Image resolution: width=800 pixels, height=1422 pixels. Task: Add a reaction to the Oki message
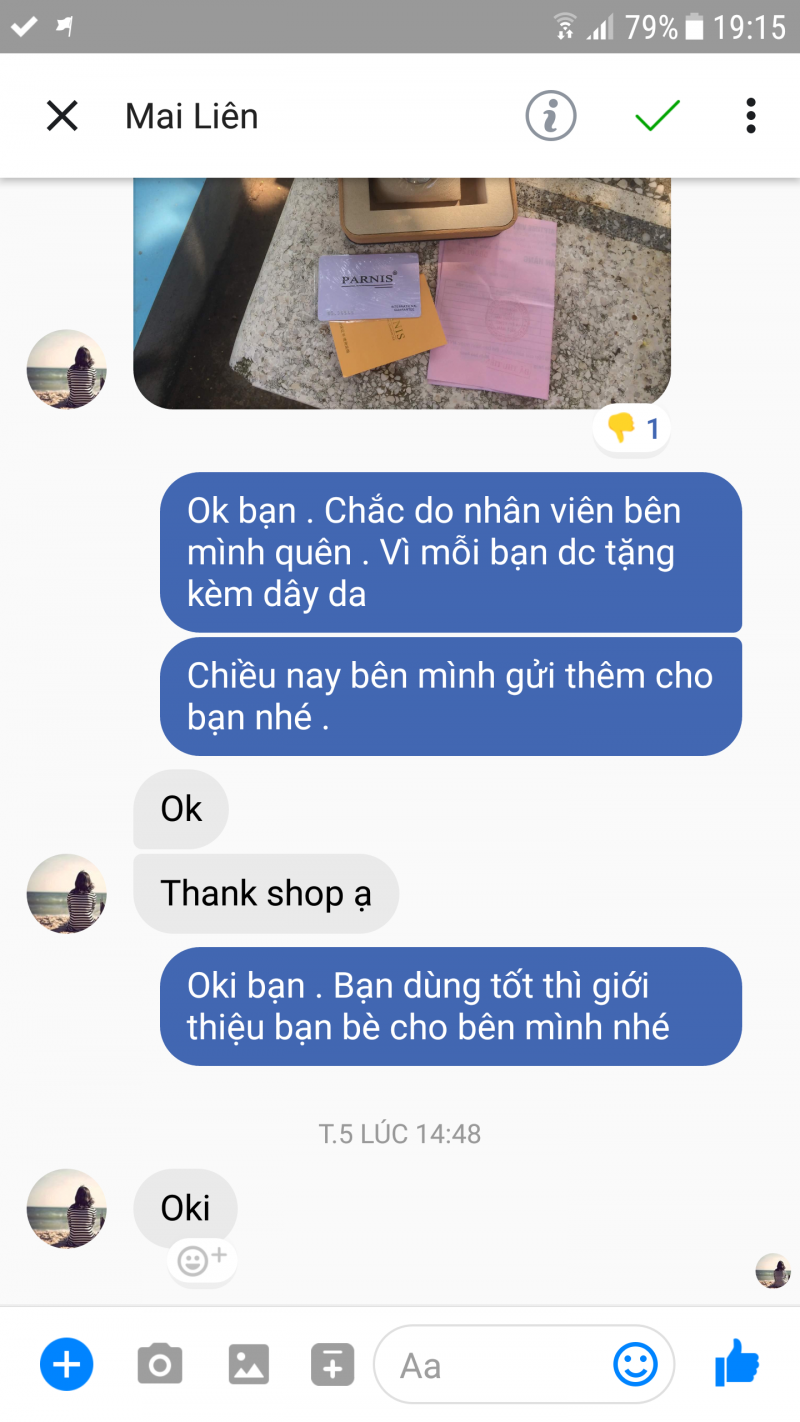click(x=202, y=1260)
